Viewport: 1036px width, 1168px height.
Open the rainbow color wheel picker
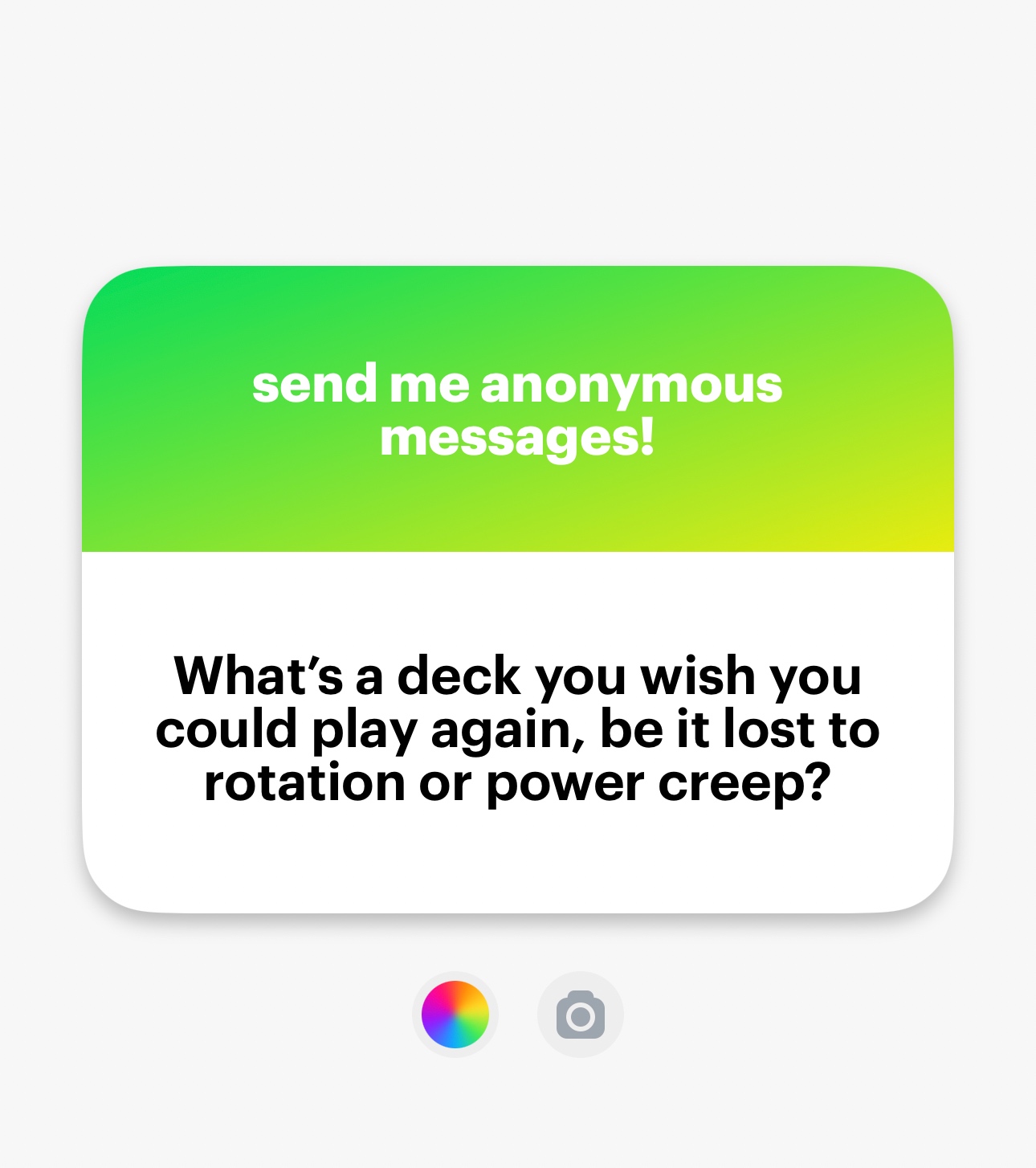pos(455,1015)
